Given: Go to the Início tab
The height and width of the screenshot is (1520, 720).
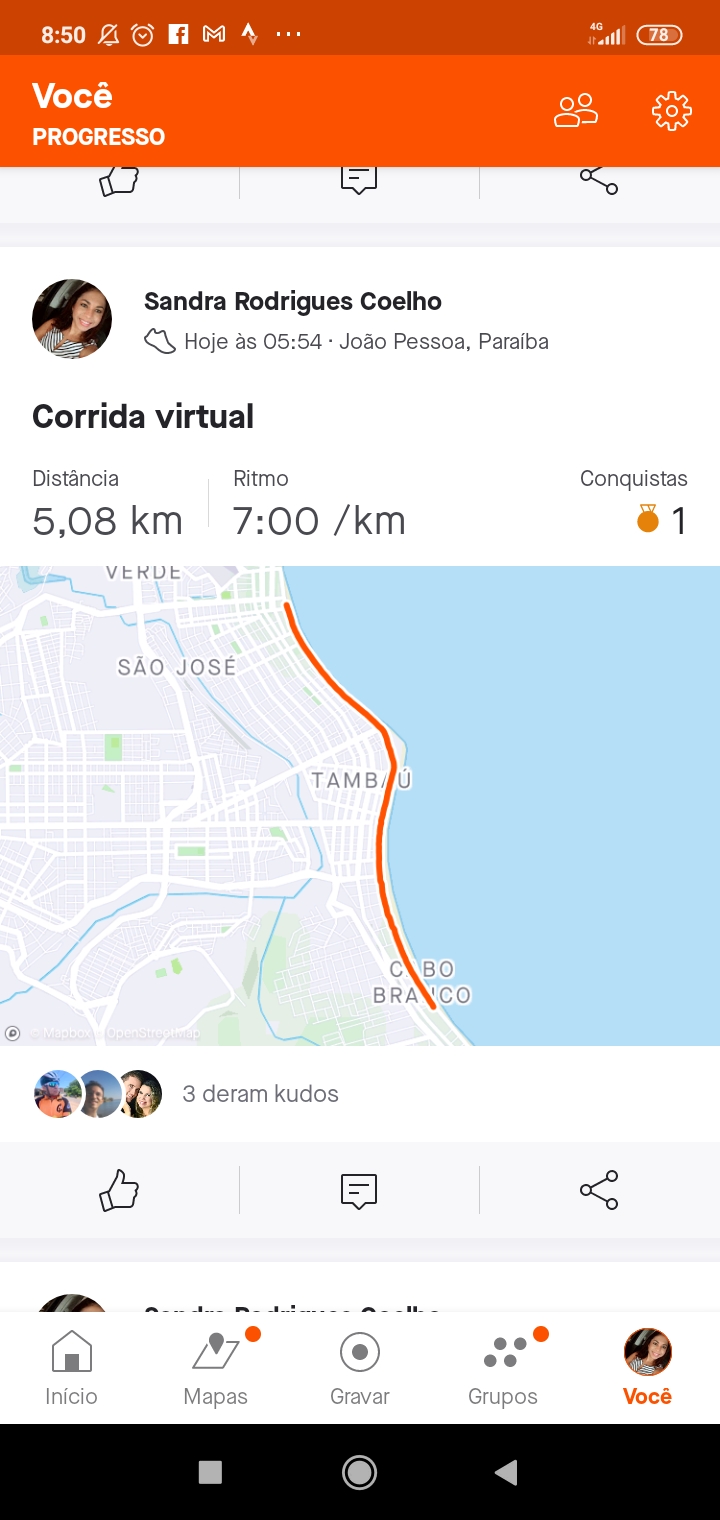Looking at the screenshot, I should [x=71, y=1368].
